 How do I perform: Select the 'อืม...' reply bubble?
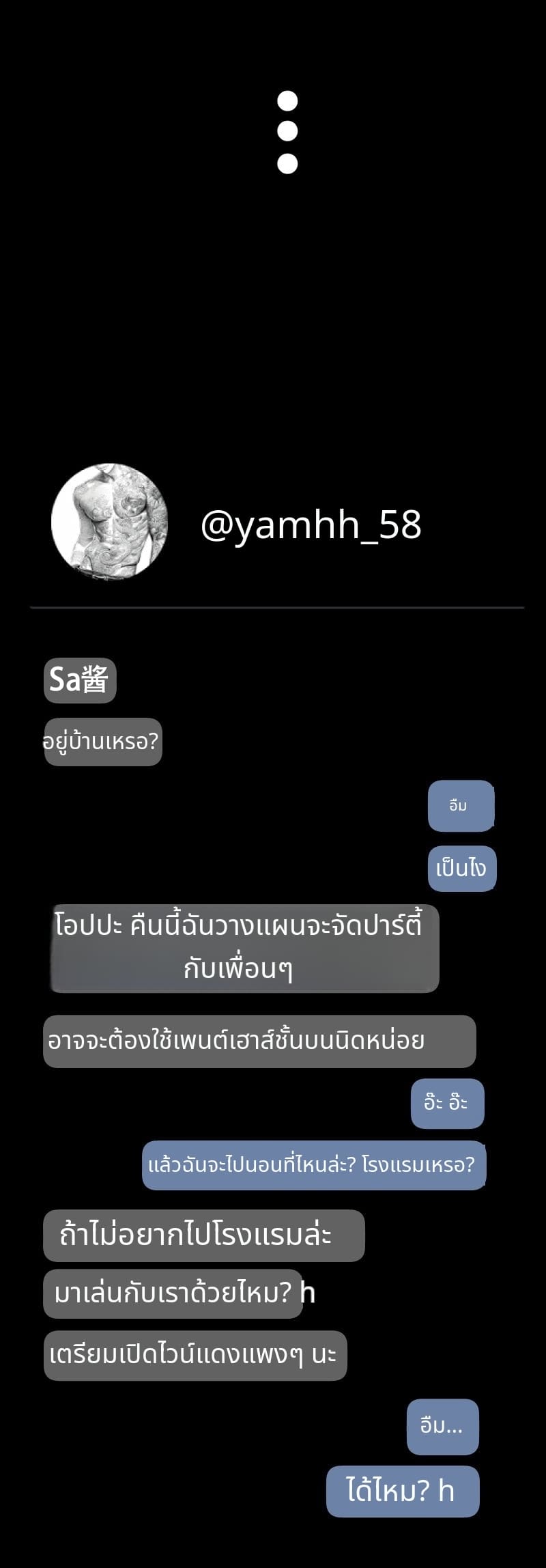click(442, 1428)
